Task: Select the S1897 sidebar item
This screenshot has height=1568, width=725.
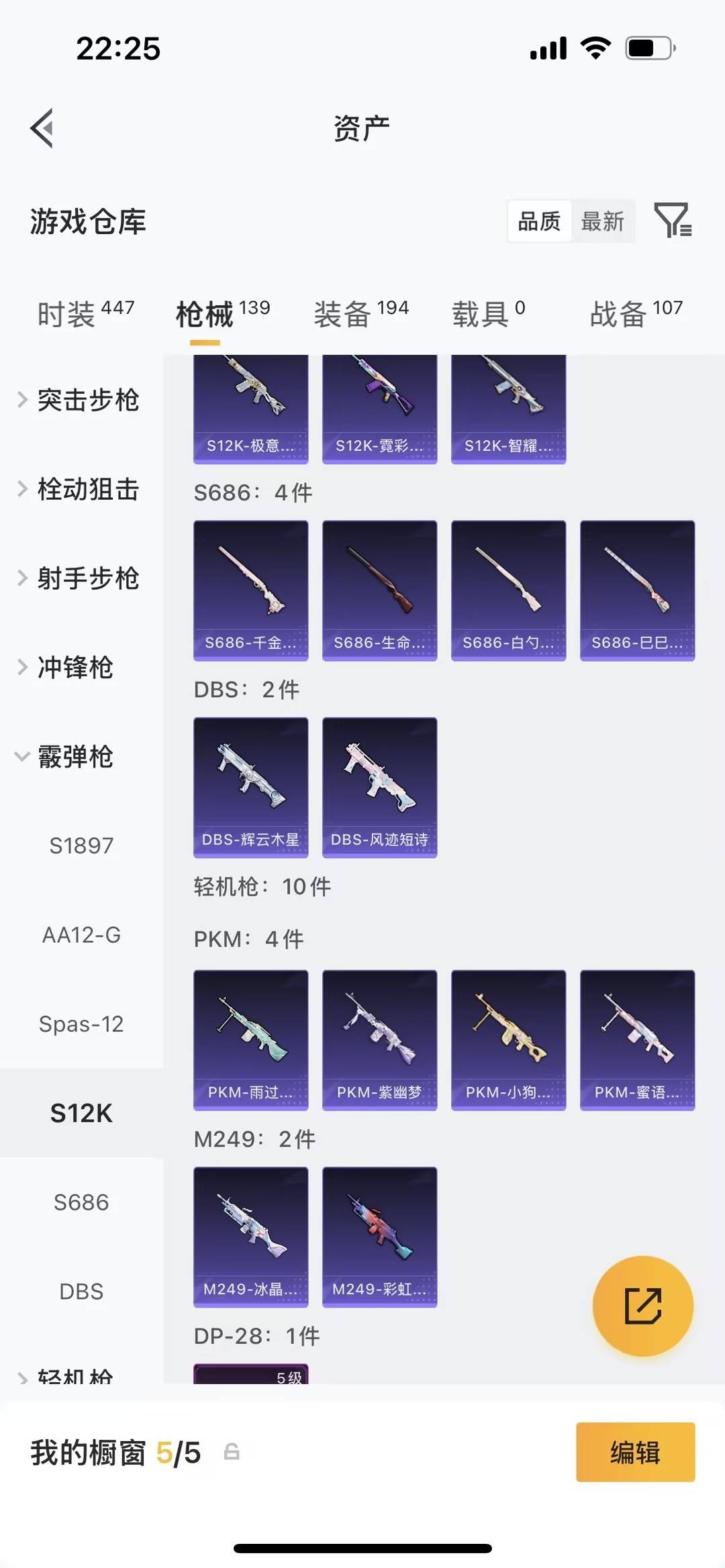Action: pyautogui.click(x=82, y=845)
